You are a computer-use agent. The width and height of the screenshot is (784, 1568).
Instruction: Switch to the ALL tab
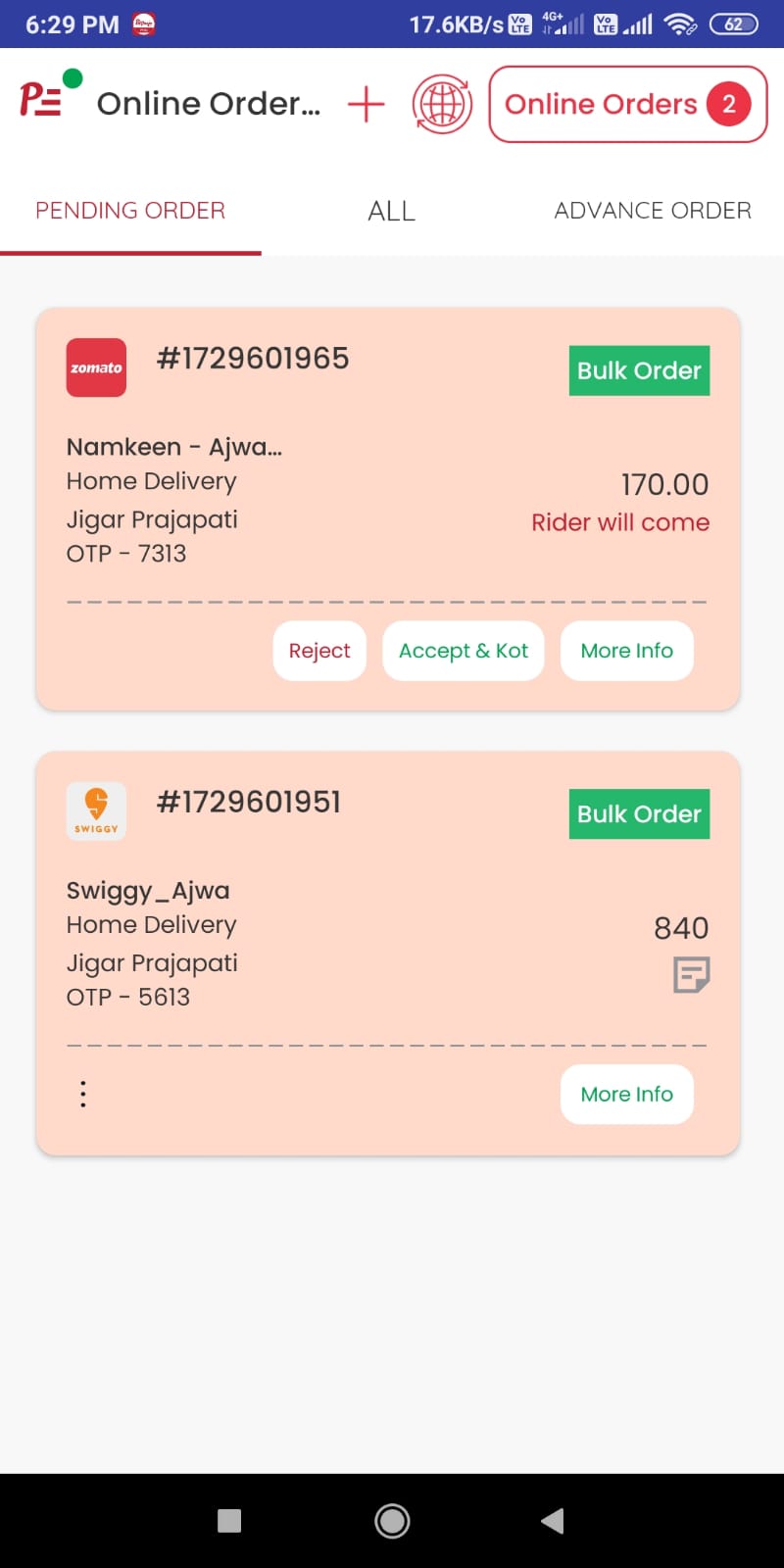coord(391,211)
